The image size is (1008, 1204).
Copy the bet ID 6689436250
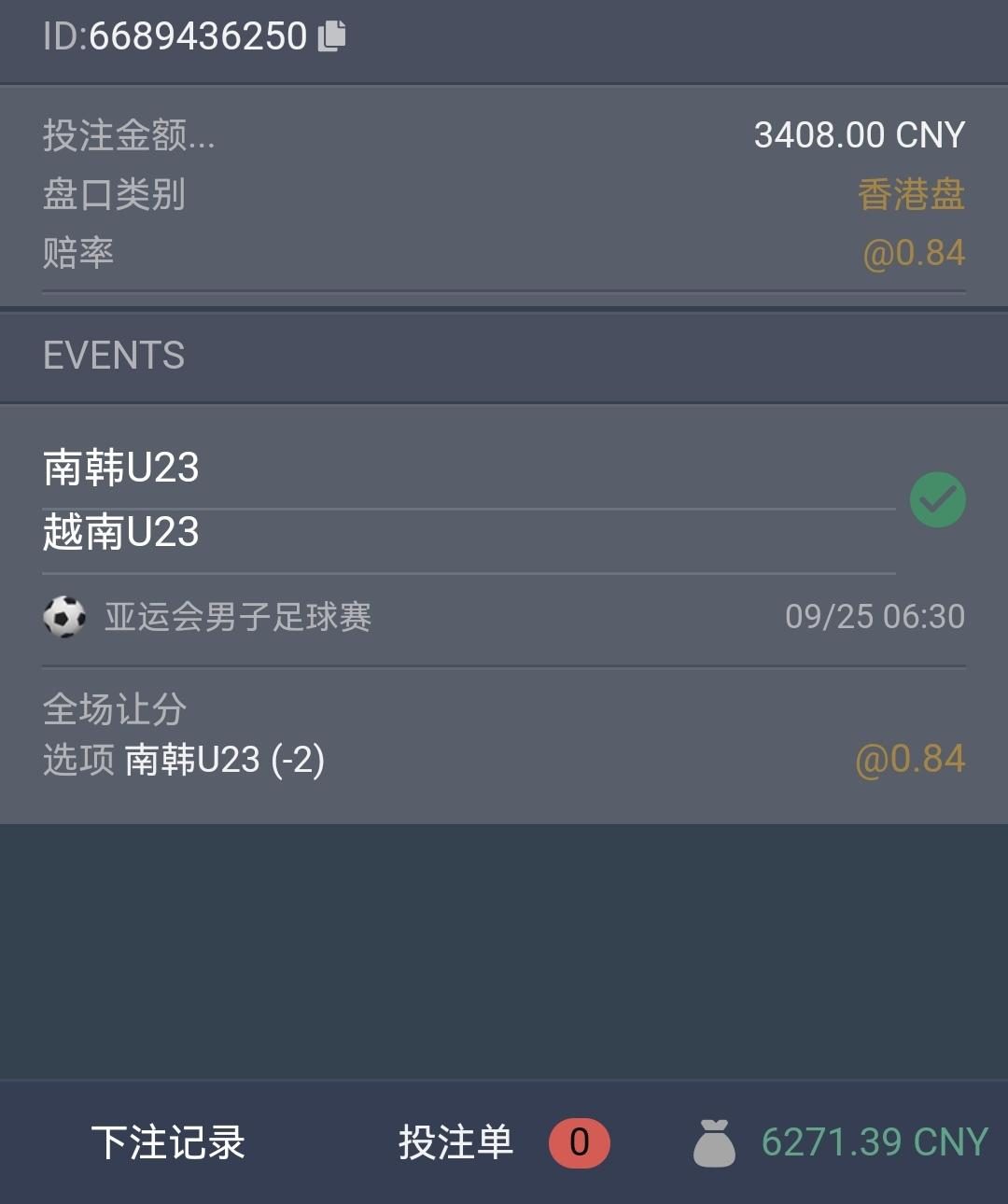pyautogui.click(x=331, y=35)
